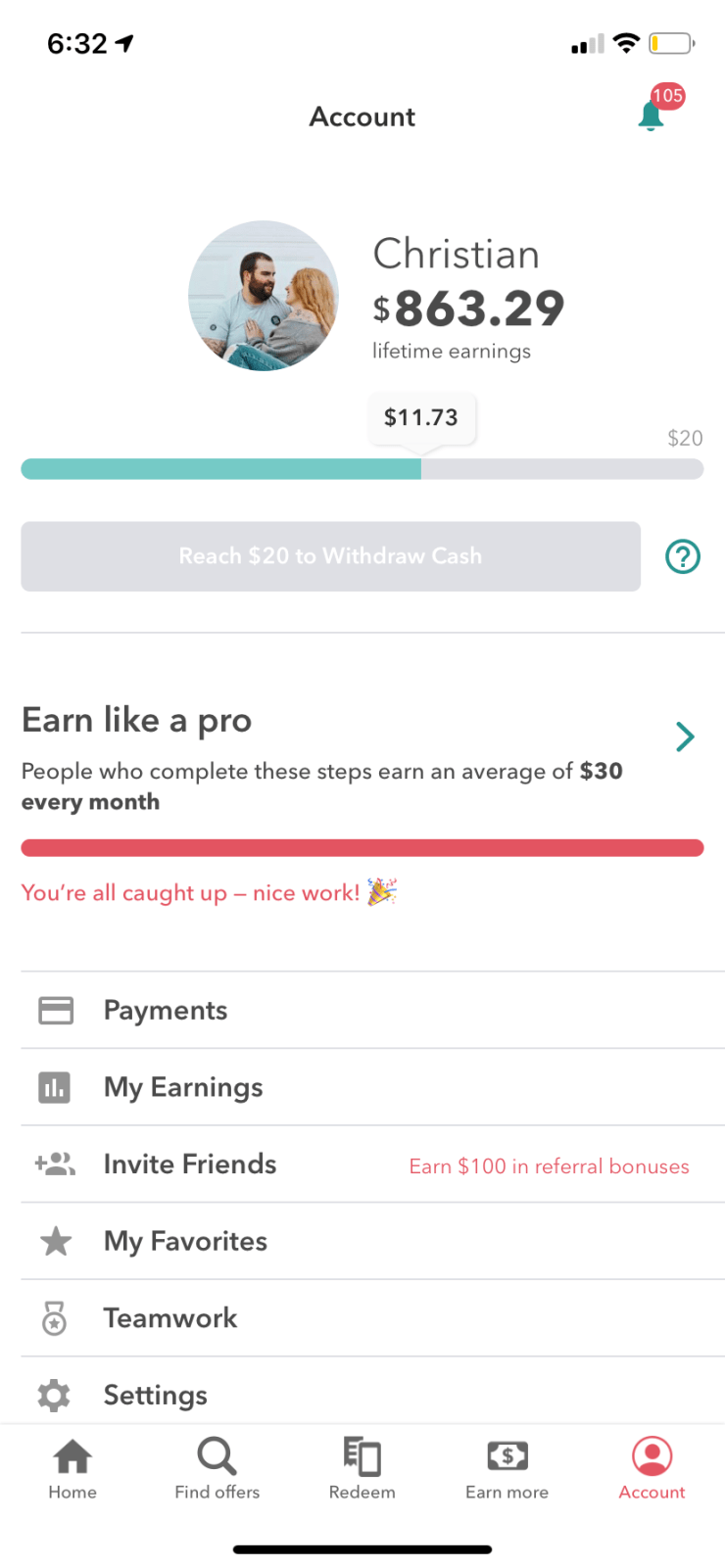Go to My Favorites
Screen dimensions: 725x1568
tap(185, 1241)
